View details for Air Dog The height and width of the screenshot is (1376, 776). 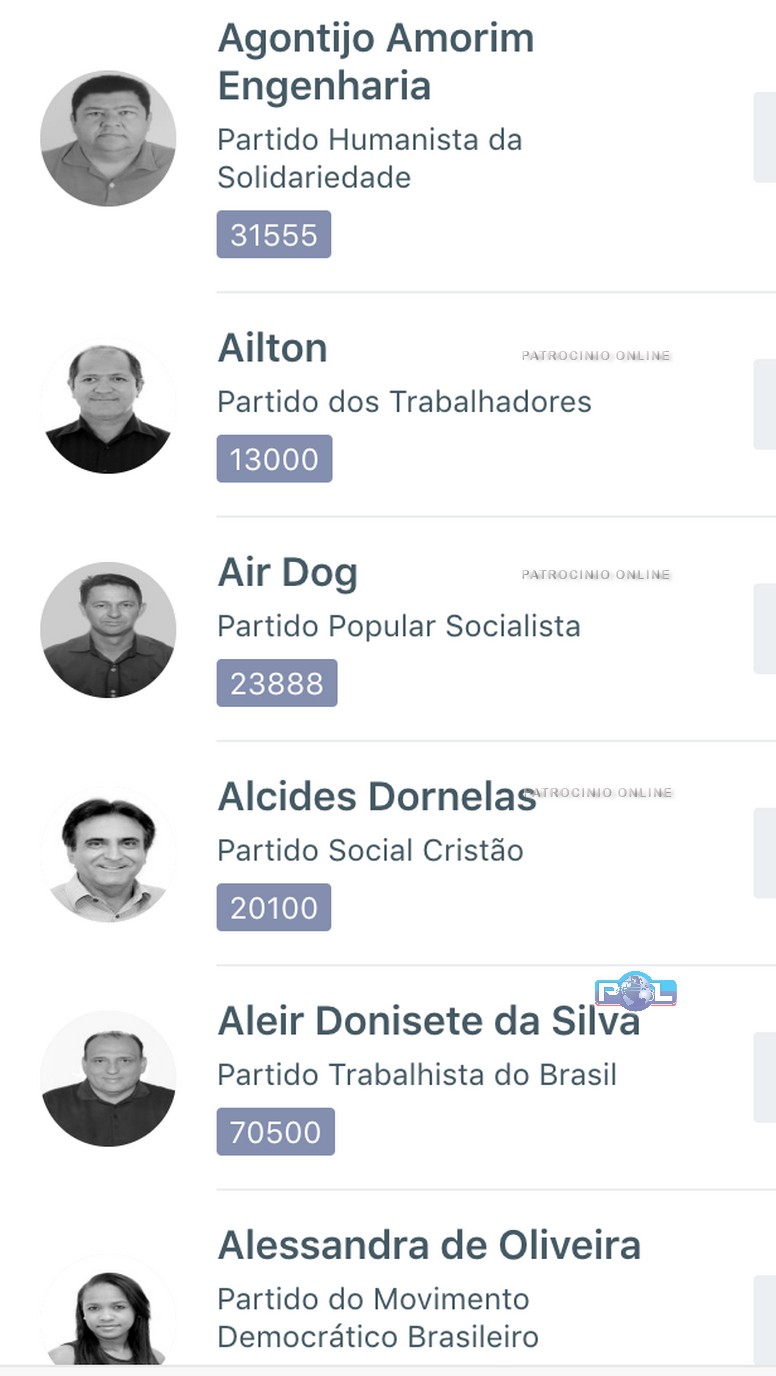coord(287,573)
